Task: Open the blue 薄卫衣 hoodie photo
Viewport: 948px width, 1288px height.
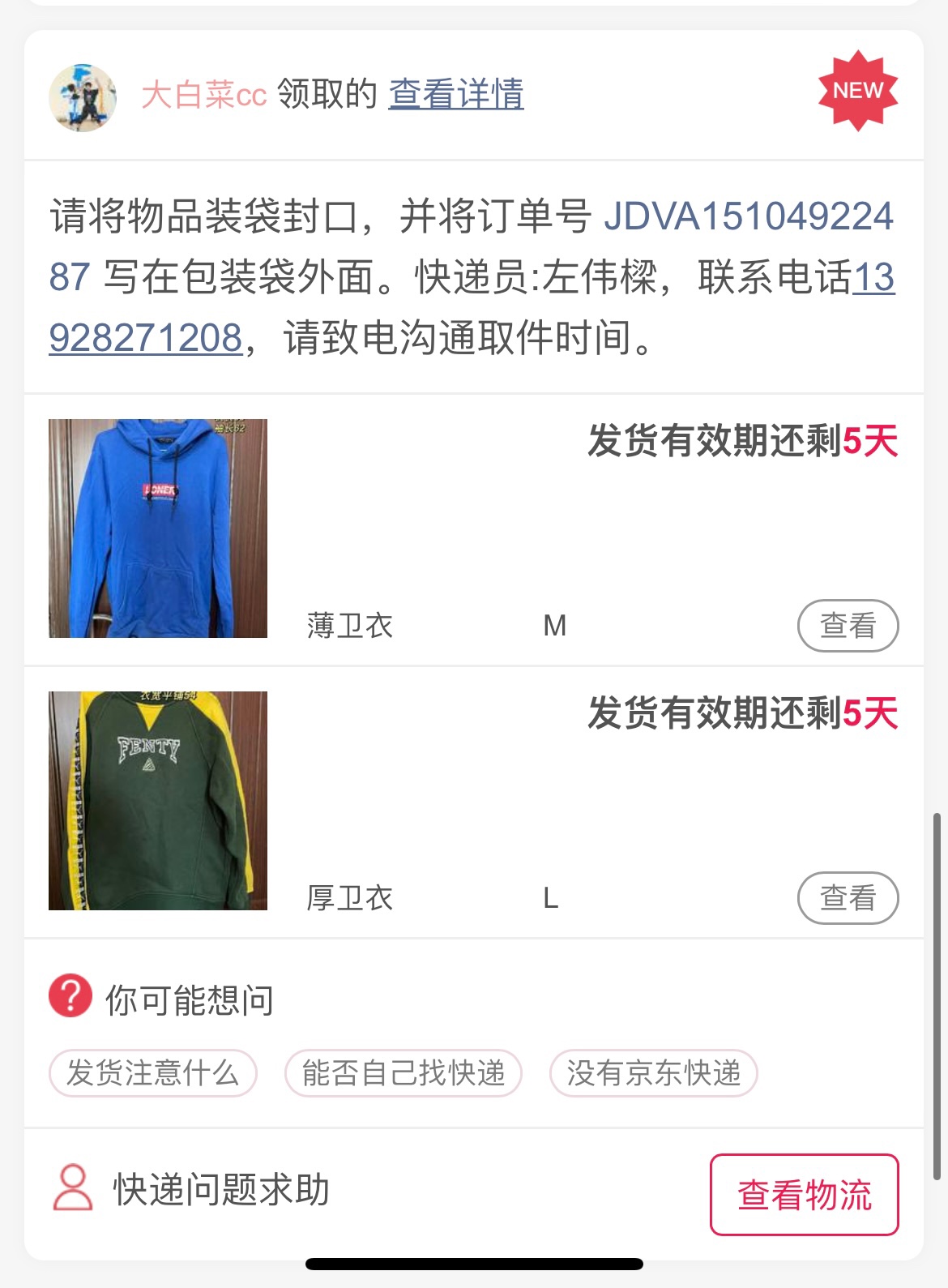Action: point(158,528)
